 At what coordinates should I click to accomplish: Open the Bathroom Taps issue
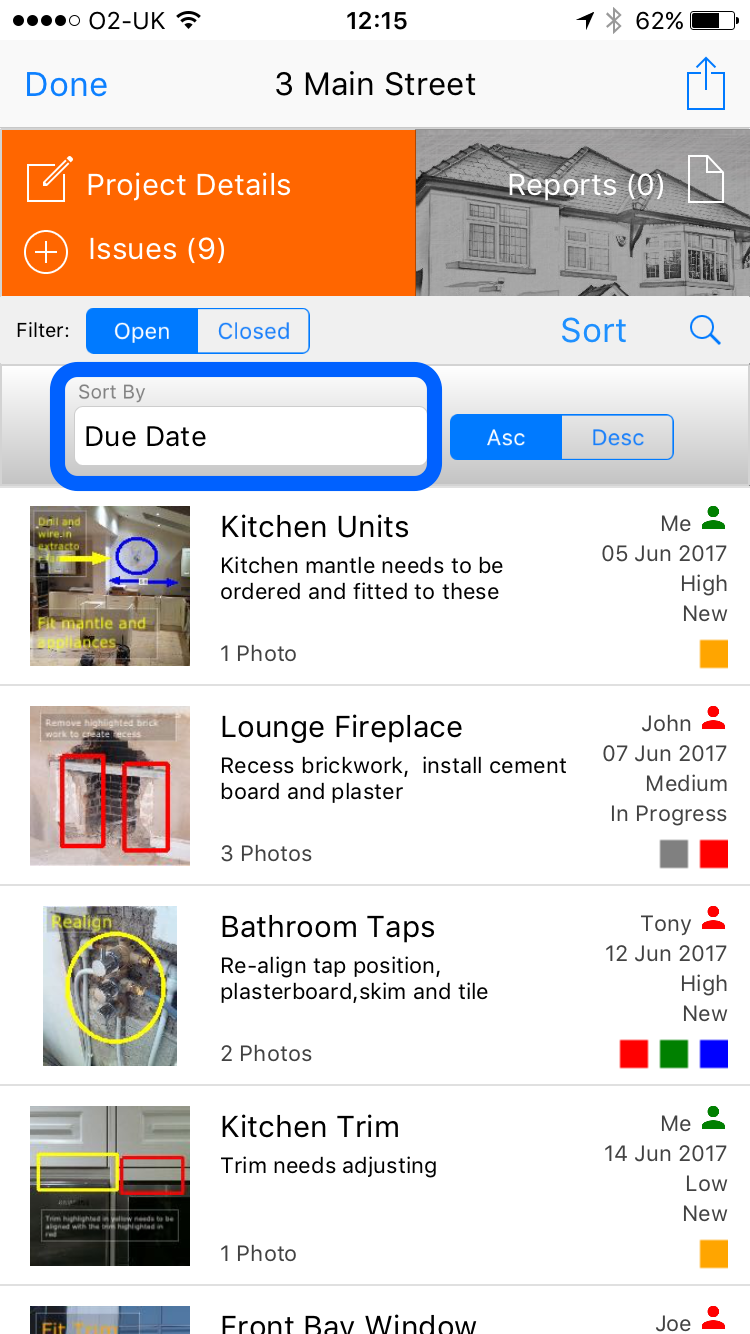coord(375,986)
